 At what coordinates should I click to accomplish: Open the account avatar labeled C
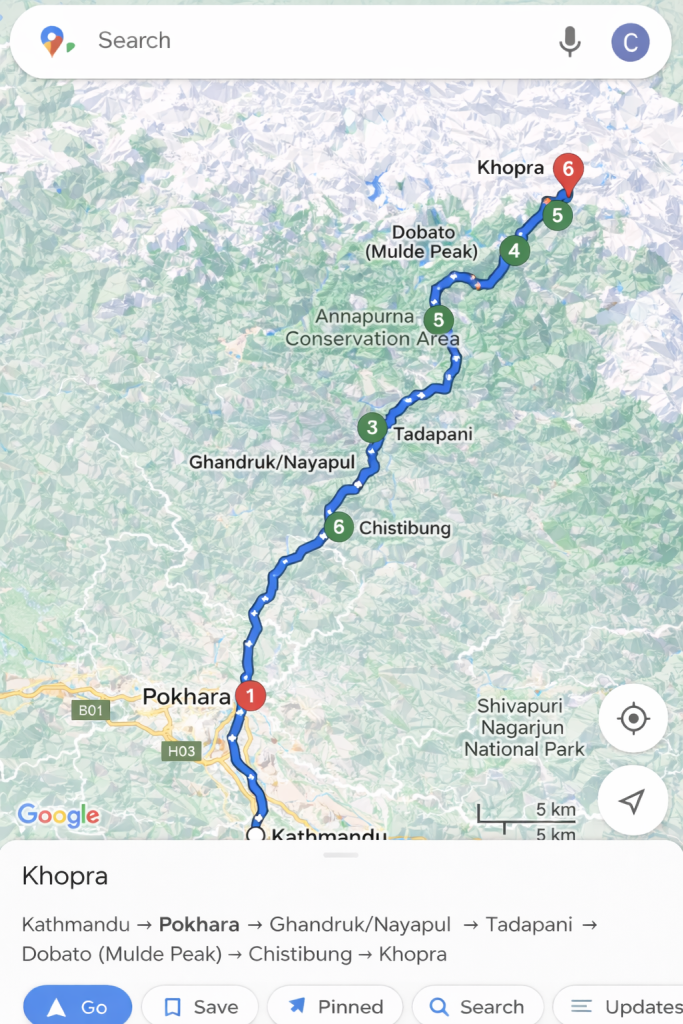(x=630, y=42)
